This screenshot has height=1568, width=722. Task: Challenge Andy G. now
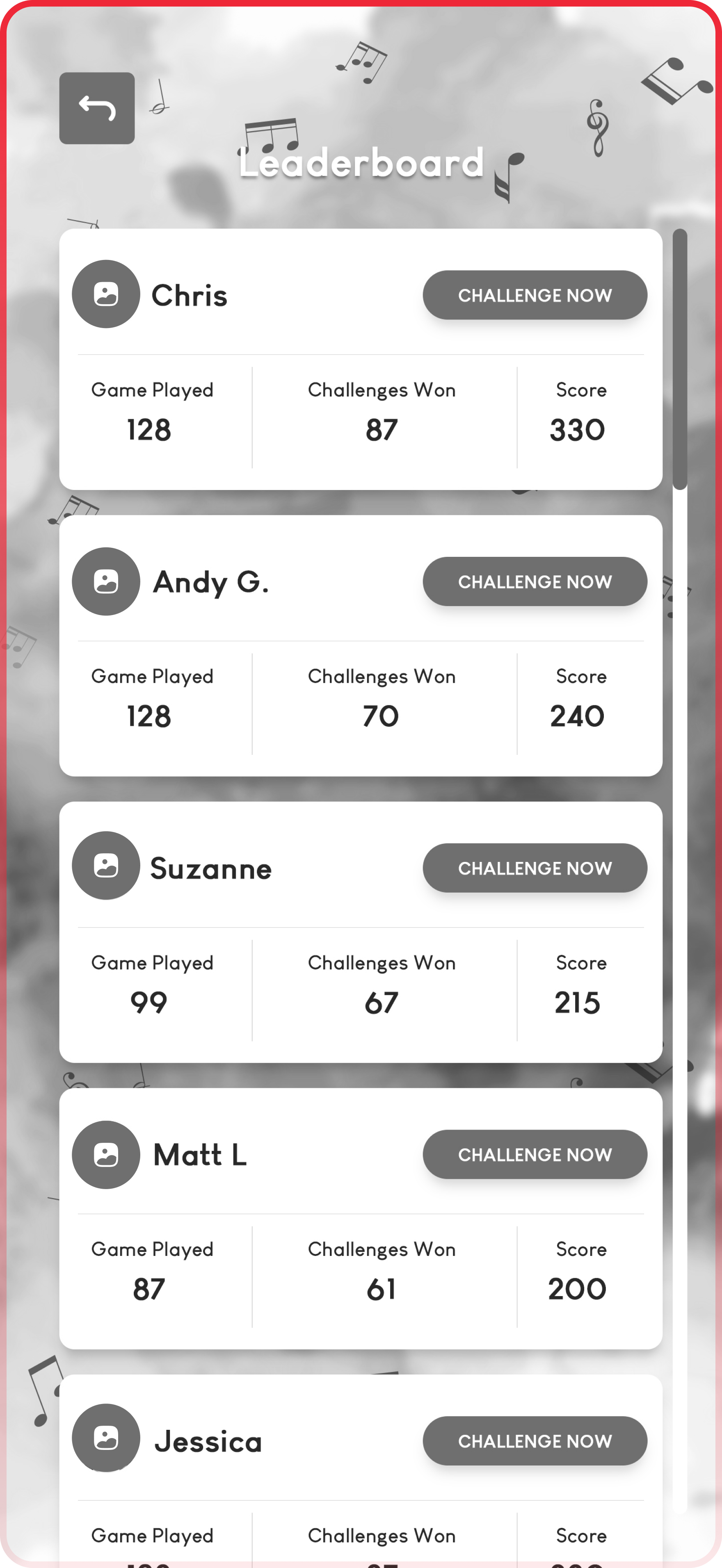click(x=535, y=581)
